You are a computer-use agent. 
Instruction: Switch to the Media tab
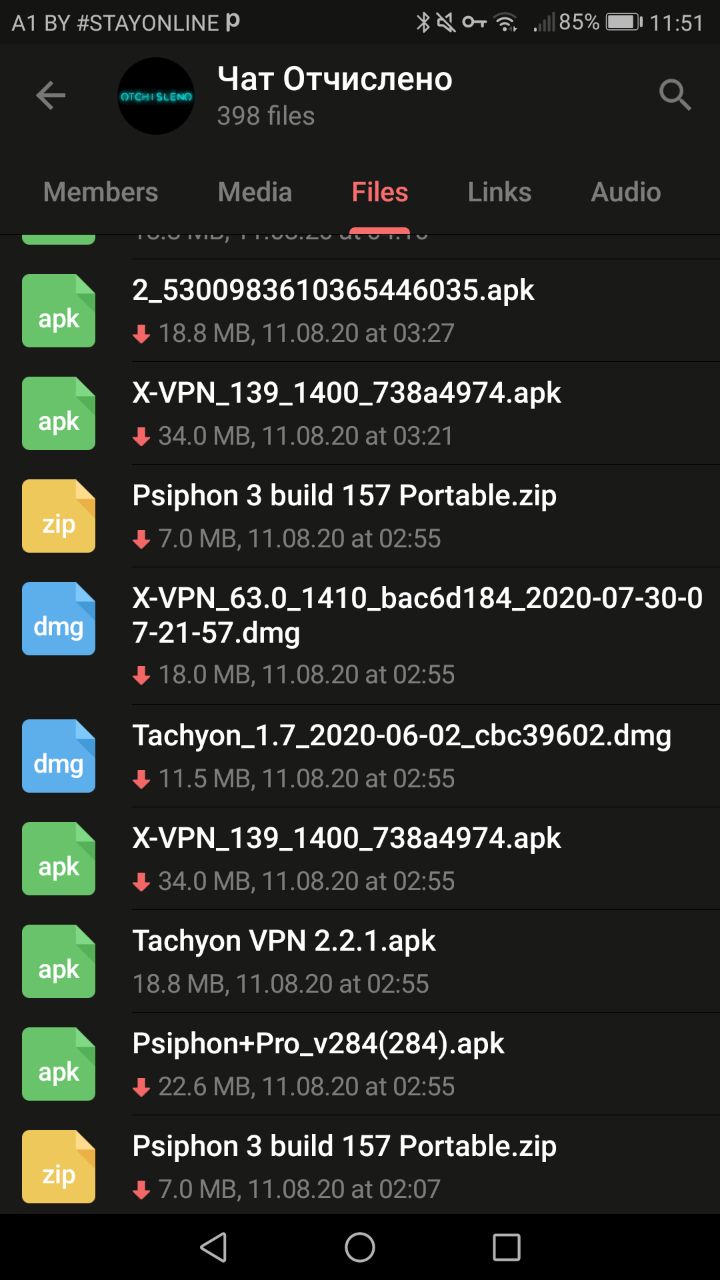point(255,192)
